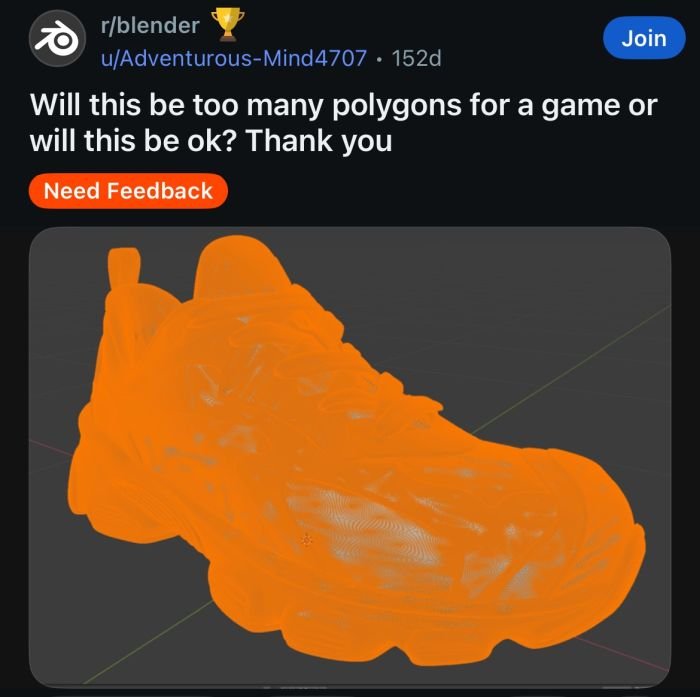700x697 pixels.
Task: View u/Adventurous-Mind4707's profile
Action: [234, 57]
